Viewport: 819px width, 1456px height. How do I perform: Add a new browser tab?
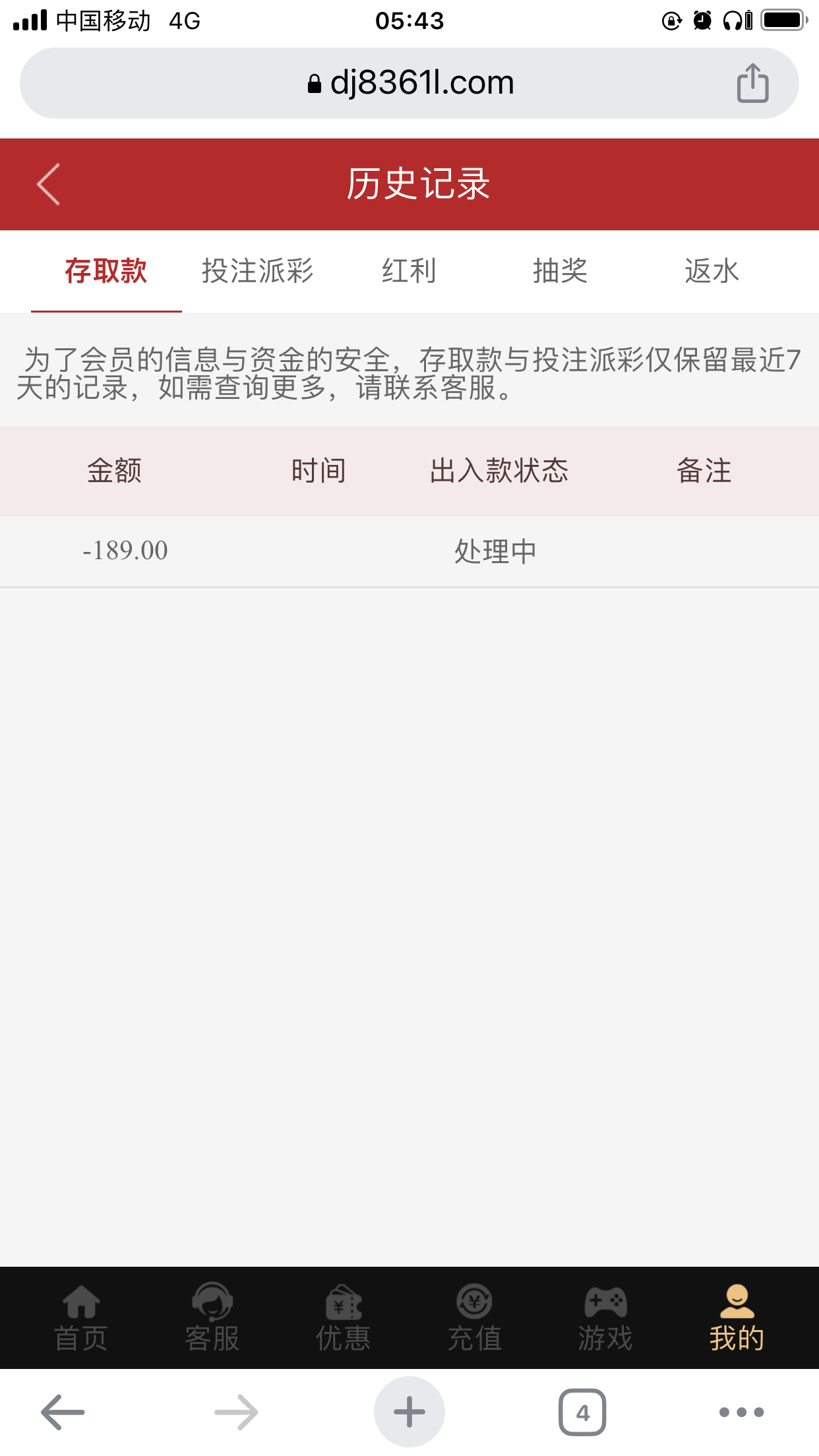[x=409, y=1412]
